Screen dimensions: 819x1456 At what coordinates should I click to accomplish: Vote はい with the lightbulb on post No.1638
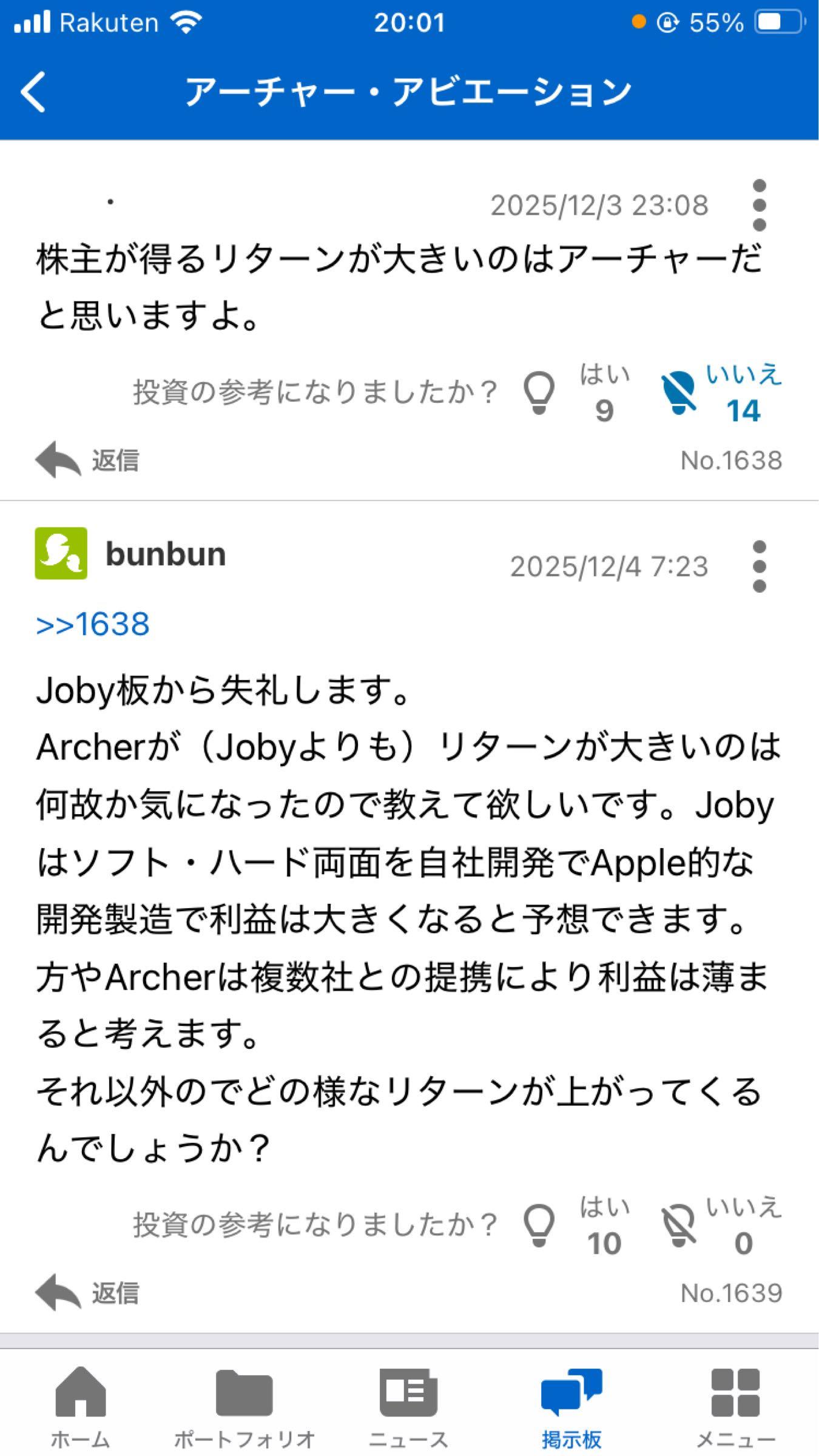[539, 391]
